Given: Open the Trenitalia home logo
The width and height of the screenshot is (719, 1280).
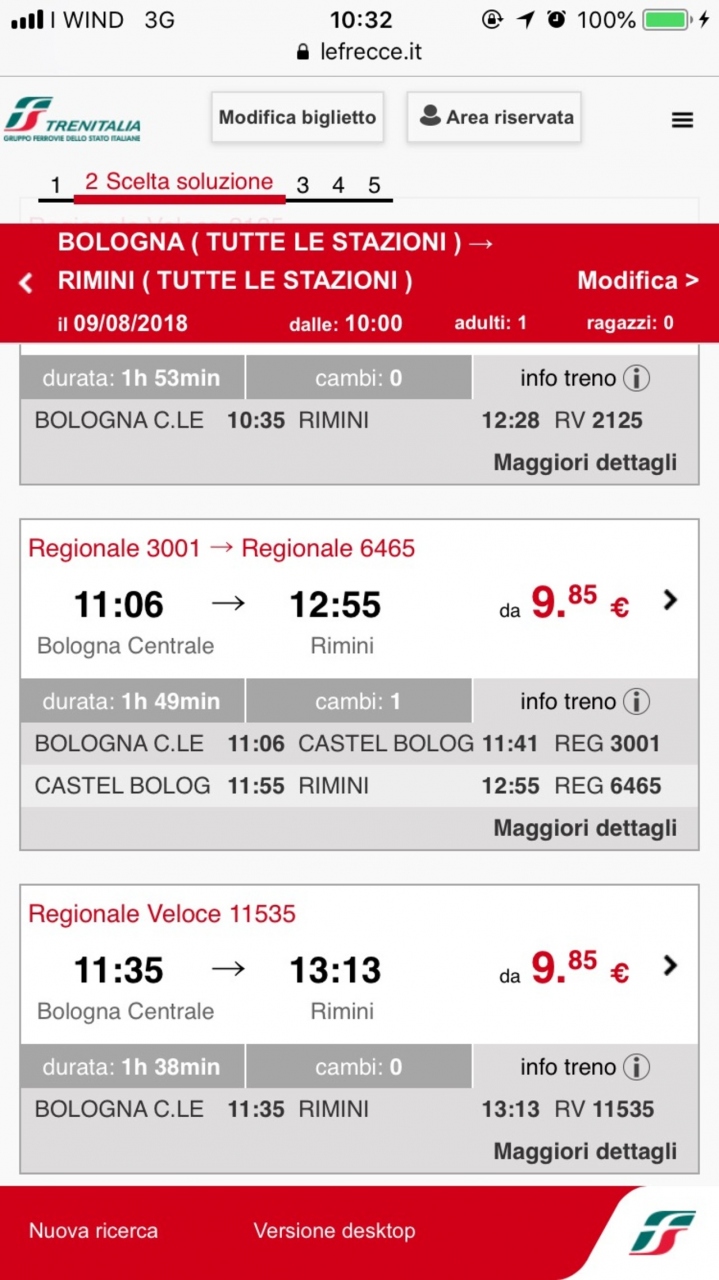Looking at the screenshot, I should (x=73, y=120).
